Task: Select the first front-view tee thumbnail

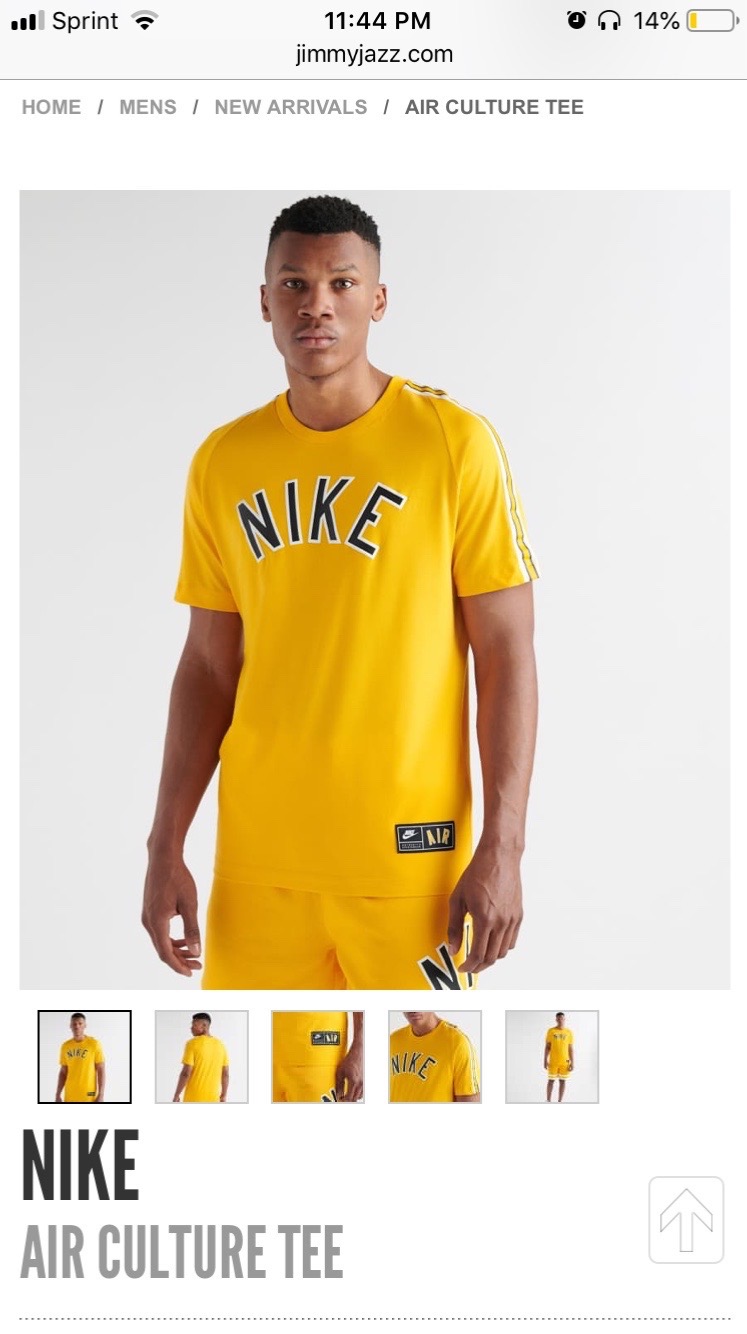Action: coord(85,1057)
